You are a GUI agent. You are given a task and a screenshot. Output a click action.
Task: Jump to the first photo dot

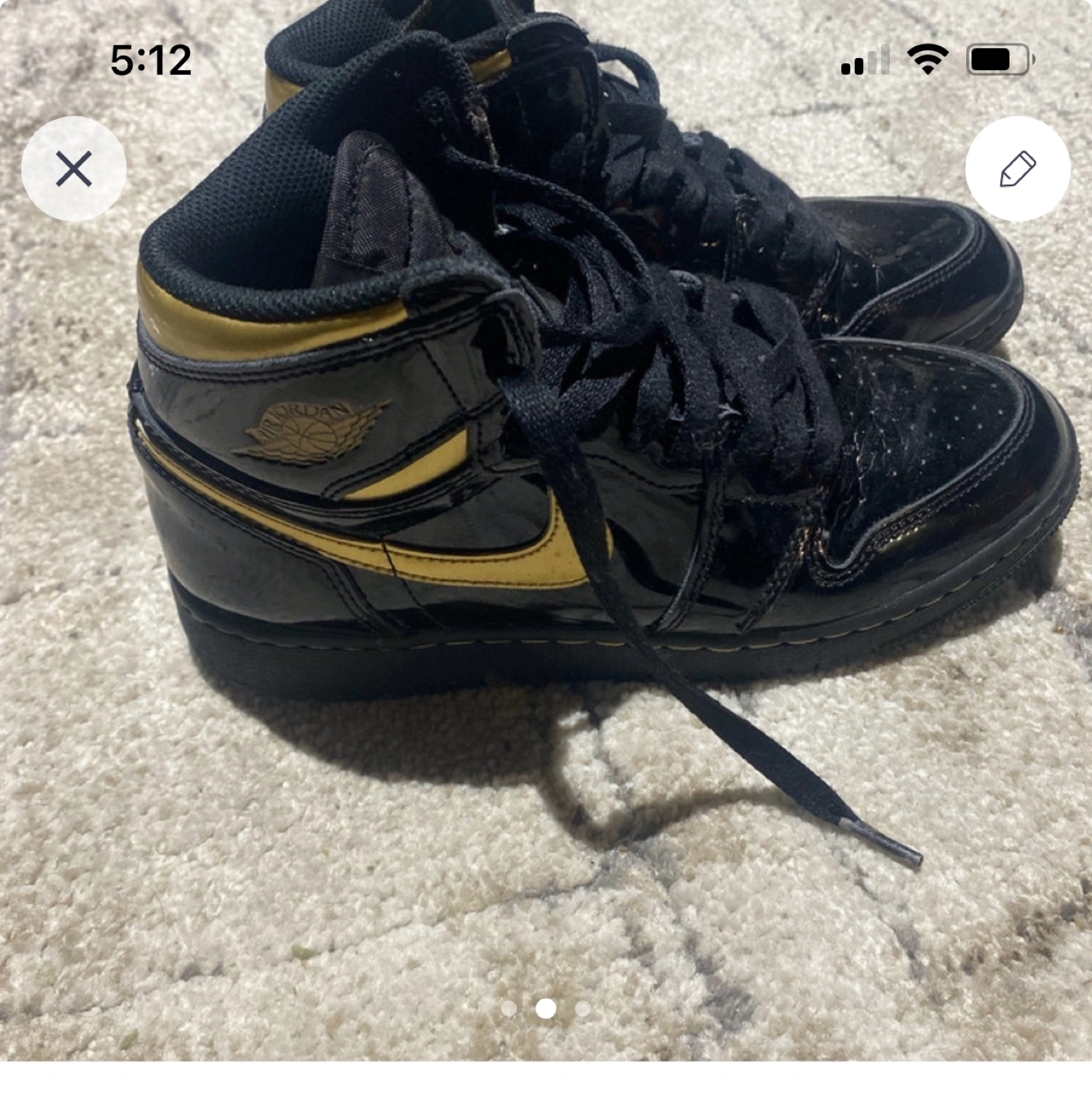pos(509,1009)
